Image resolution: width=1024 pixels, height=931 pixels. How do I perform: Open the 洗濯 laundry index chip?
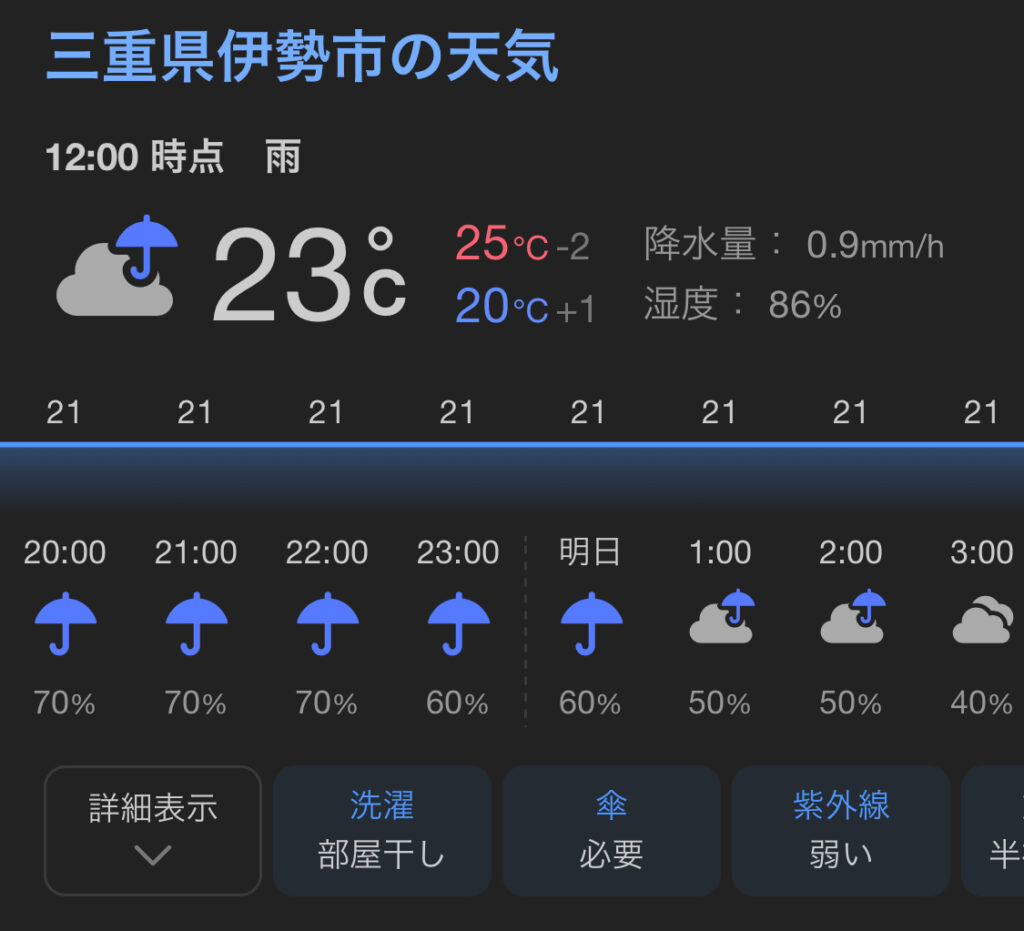click(x=382, y=830)
